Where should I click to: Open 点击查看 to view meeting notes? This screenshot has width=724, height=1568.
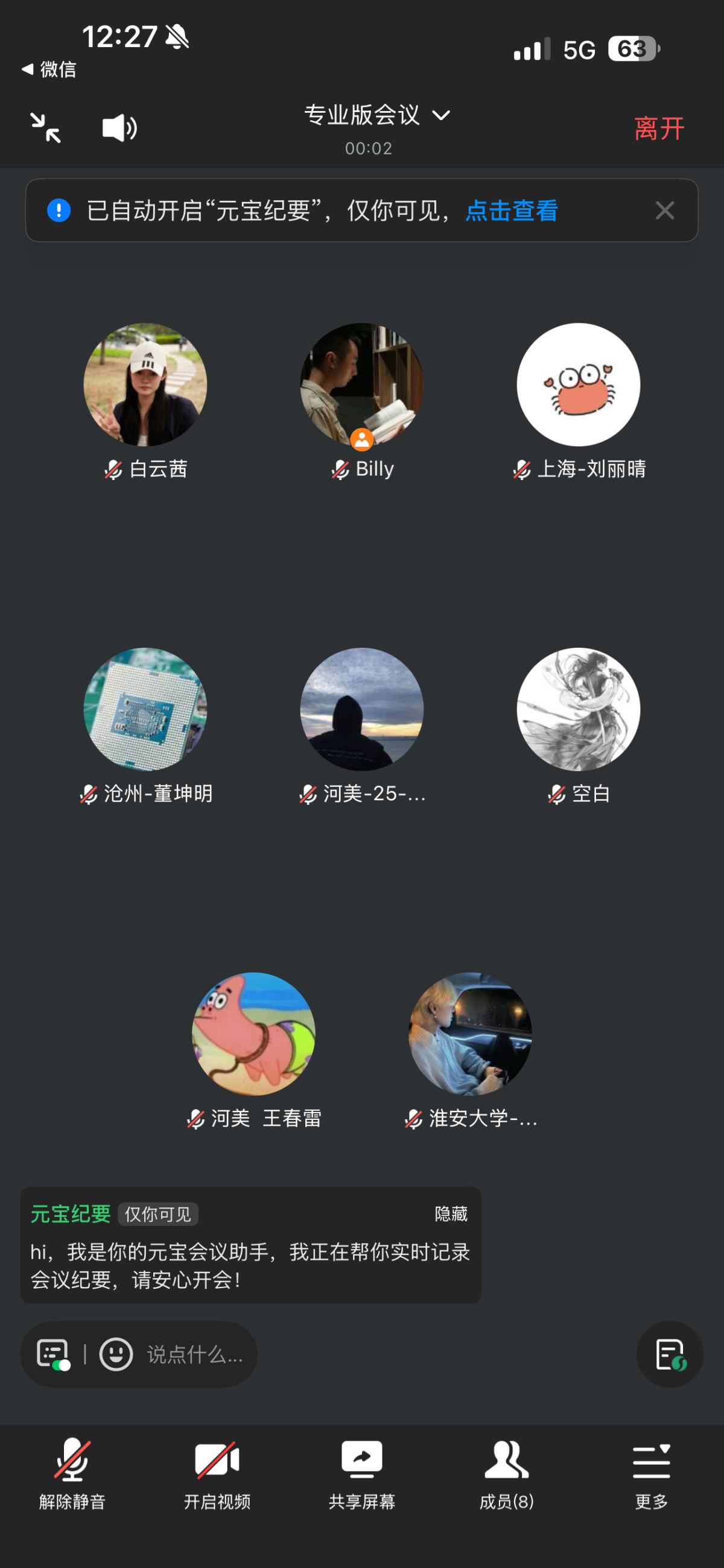(510, 211)
